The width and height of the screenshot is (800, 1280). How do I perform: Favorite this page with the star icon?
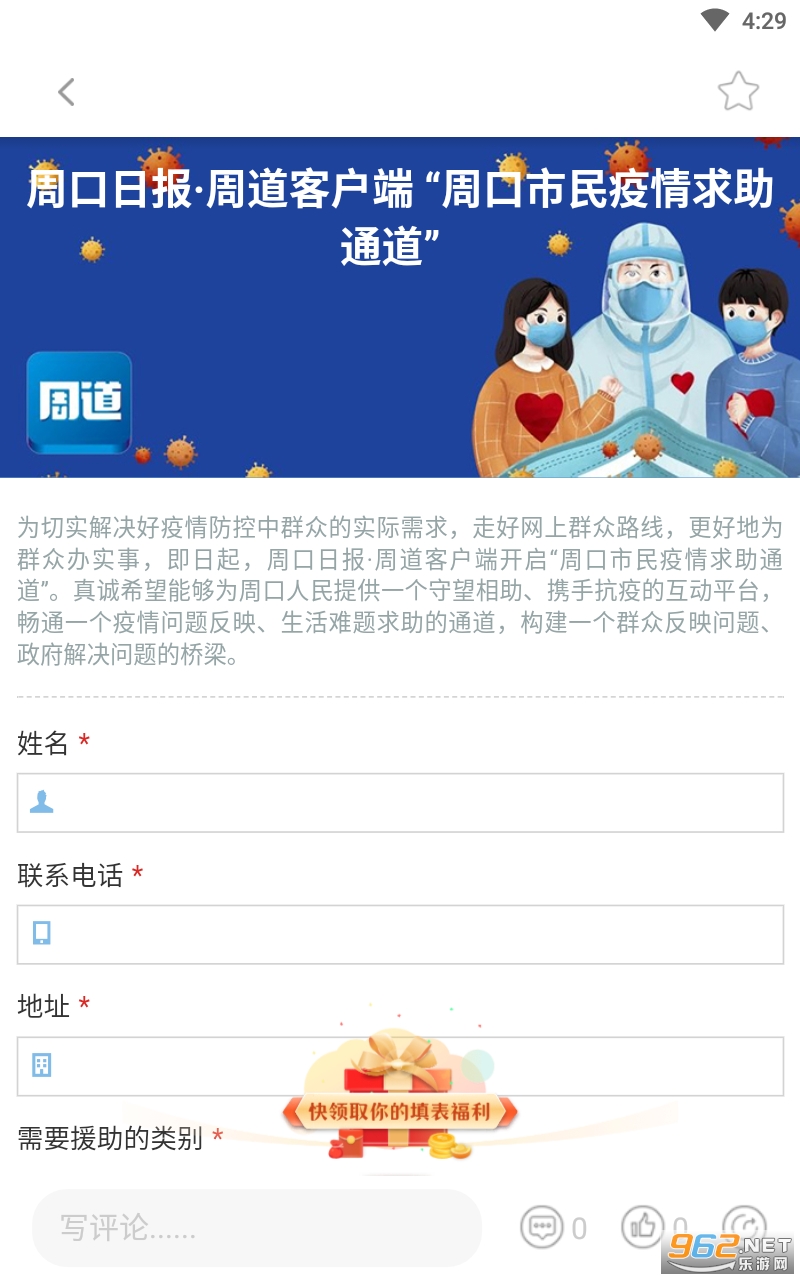738,92
